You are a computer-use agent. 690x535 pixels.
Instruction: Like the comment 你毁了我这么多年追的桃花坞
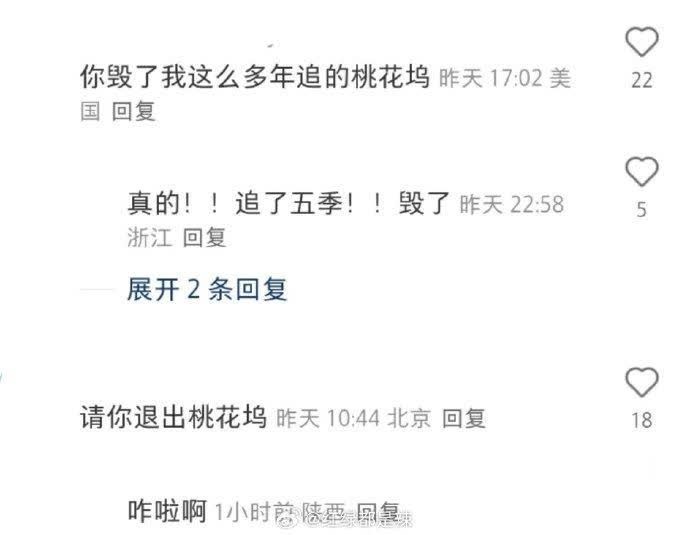click(641, 43)
